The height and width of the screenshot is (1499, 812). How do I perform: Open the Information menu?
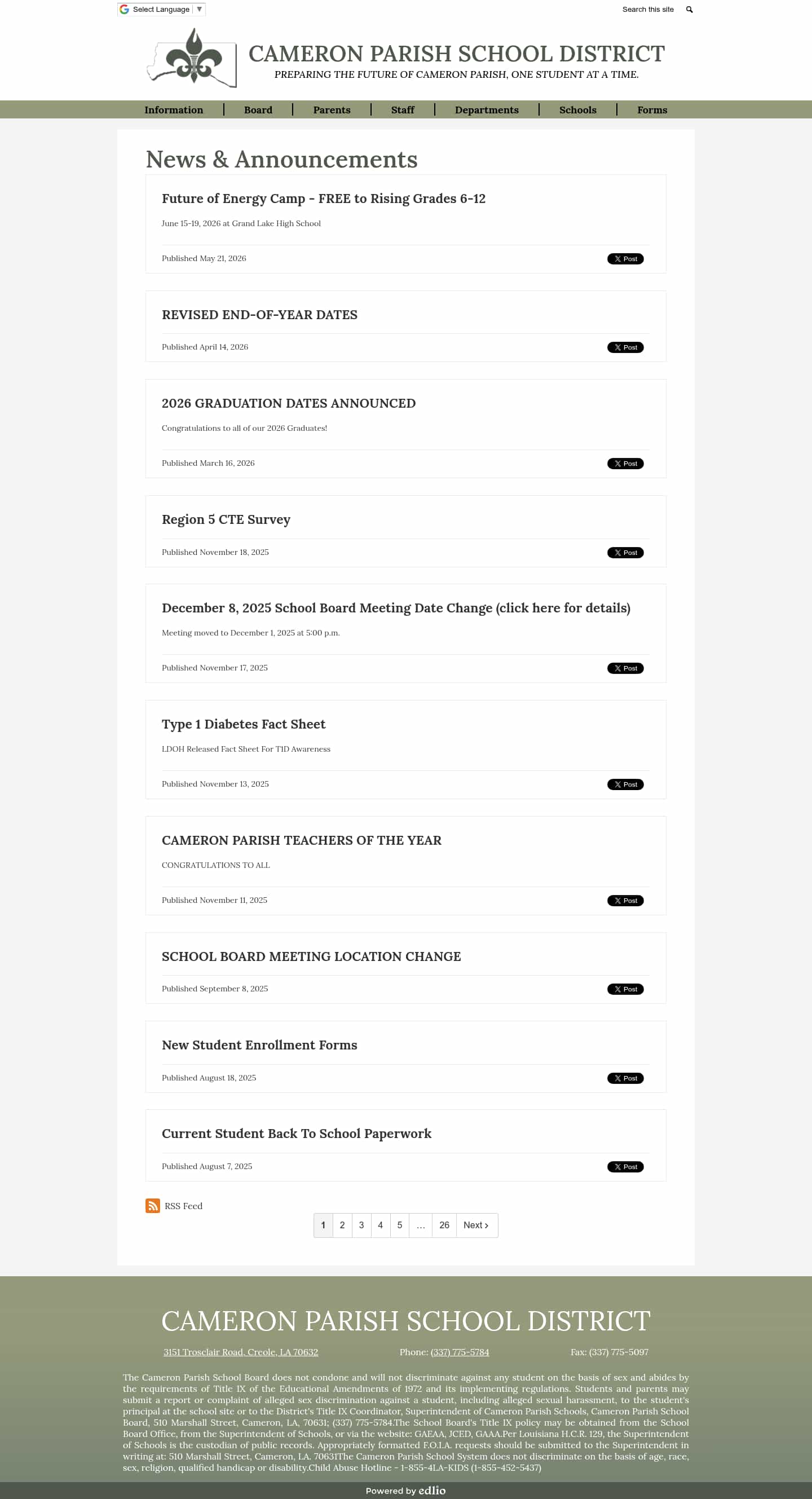tap(173, 110)
